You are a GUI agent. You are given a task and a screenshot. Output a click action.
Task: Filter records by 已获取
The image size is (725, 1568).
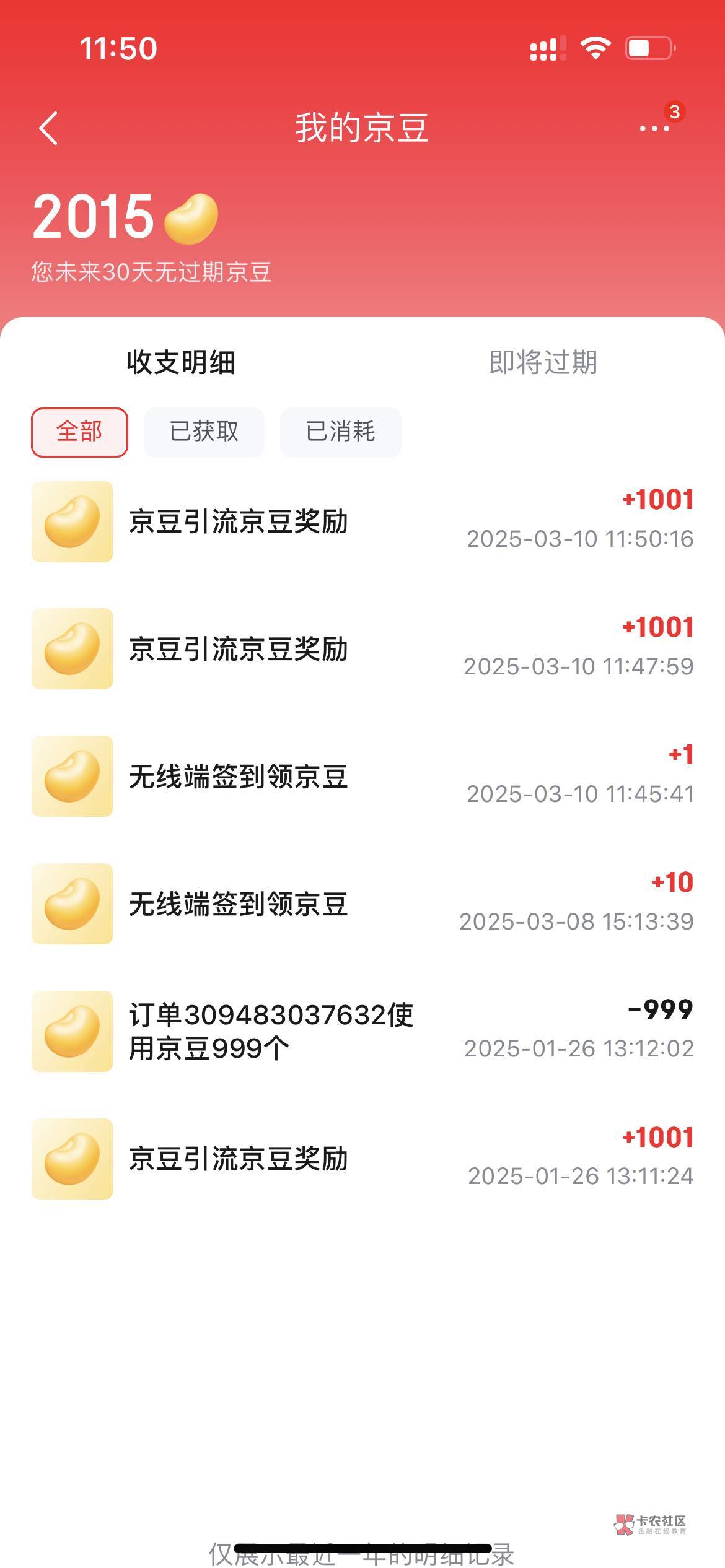pyautogui.click(x=204, y=432)
